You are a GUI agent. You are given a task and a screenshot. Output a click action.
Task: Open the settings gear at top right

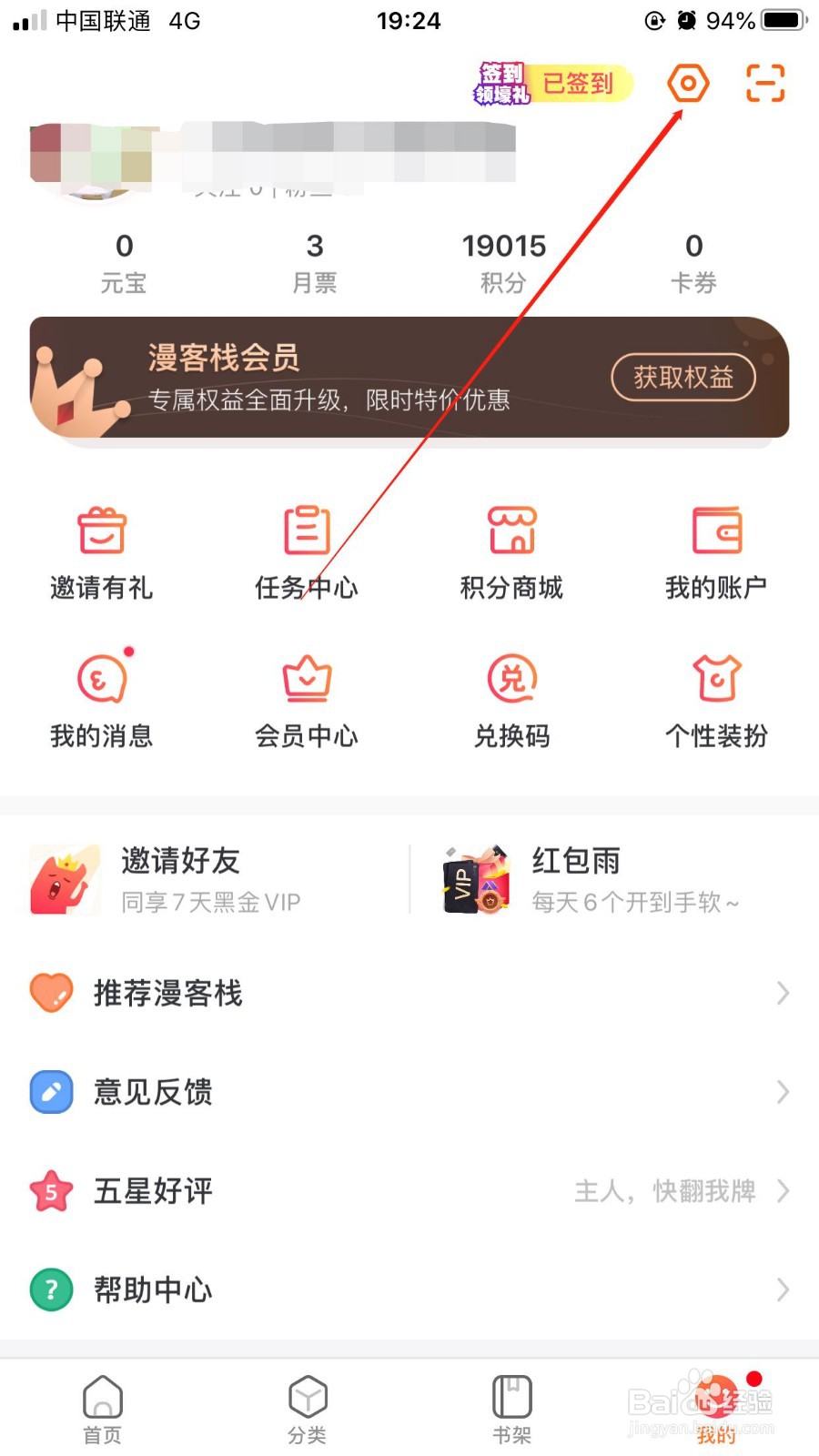[x=688, y=83]
